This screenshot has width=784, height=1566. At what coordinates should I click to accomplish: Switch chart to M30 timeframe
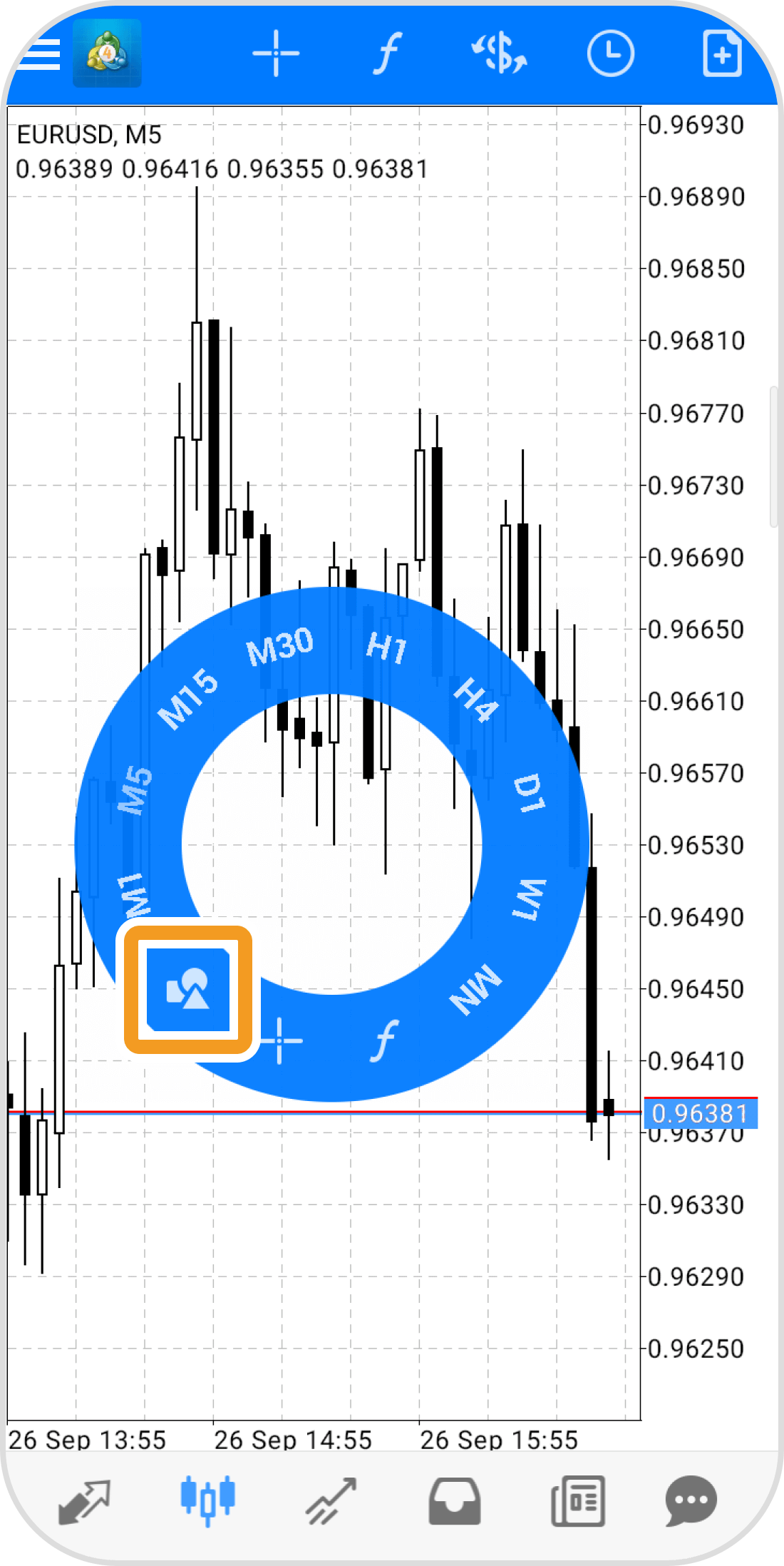(279, 646)
